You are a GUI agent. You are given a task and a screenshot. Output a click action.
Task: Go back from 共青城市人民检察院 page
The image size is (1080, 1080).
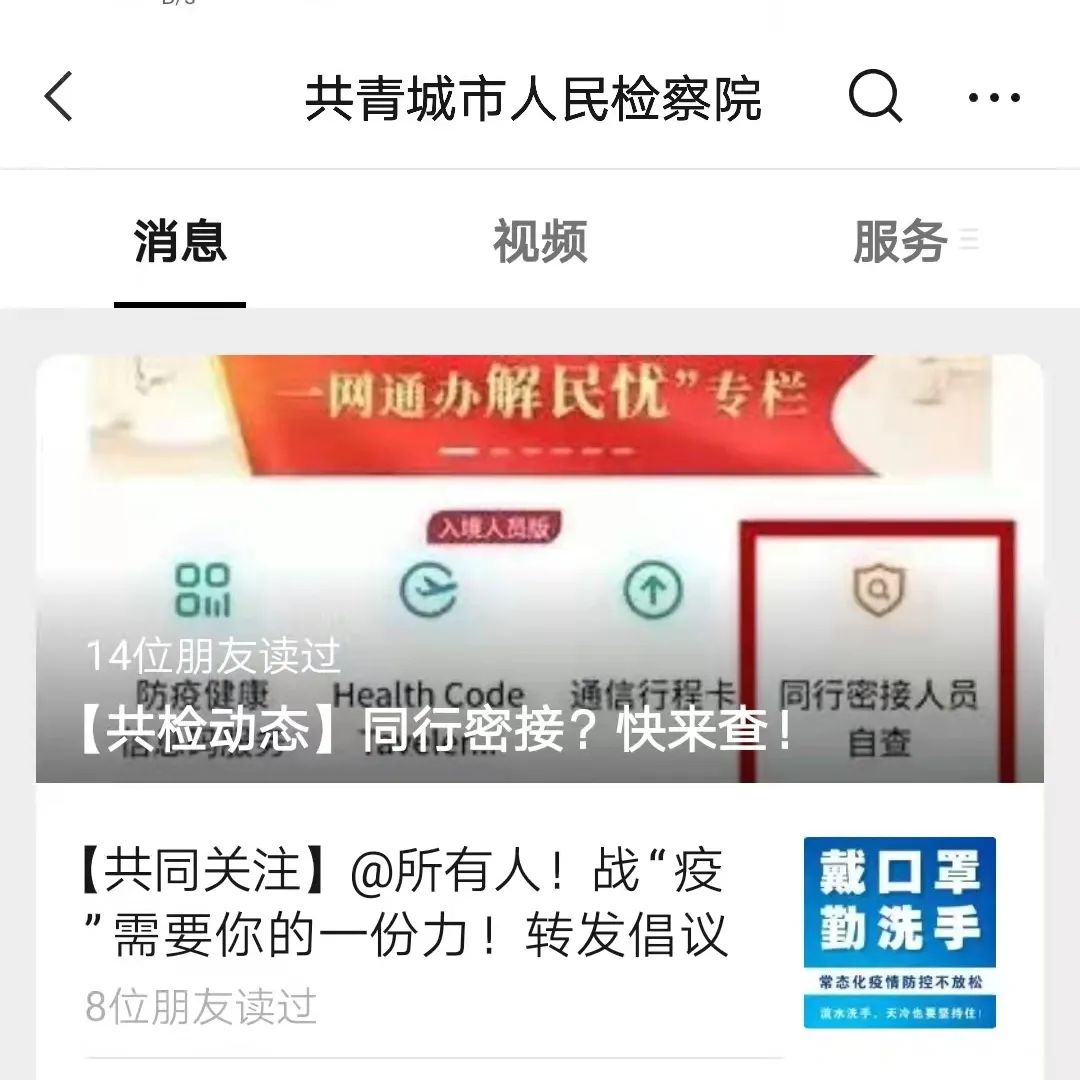point(59,98)
